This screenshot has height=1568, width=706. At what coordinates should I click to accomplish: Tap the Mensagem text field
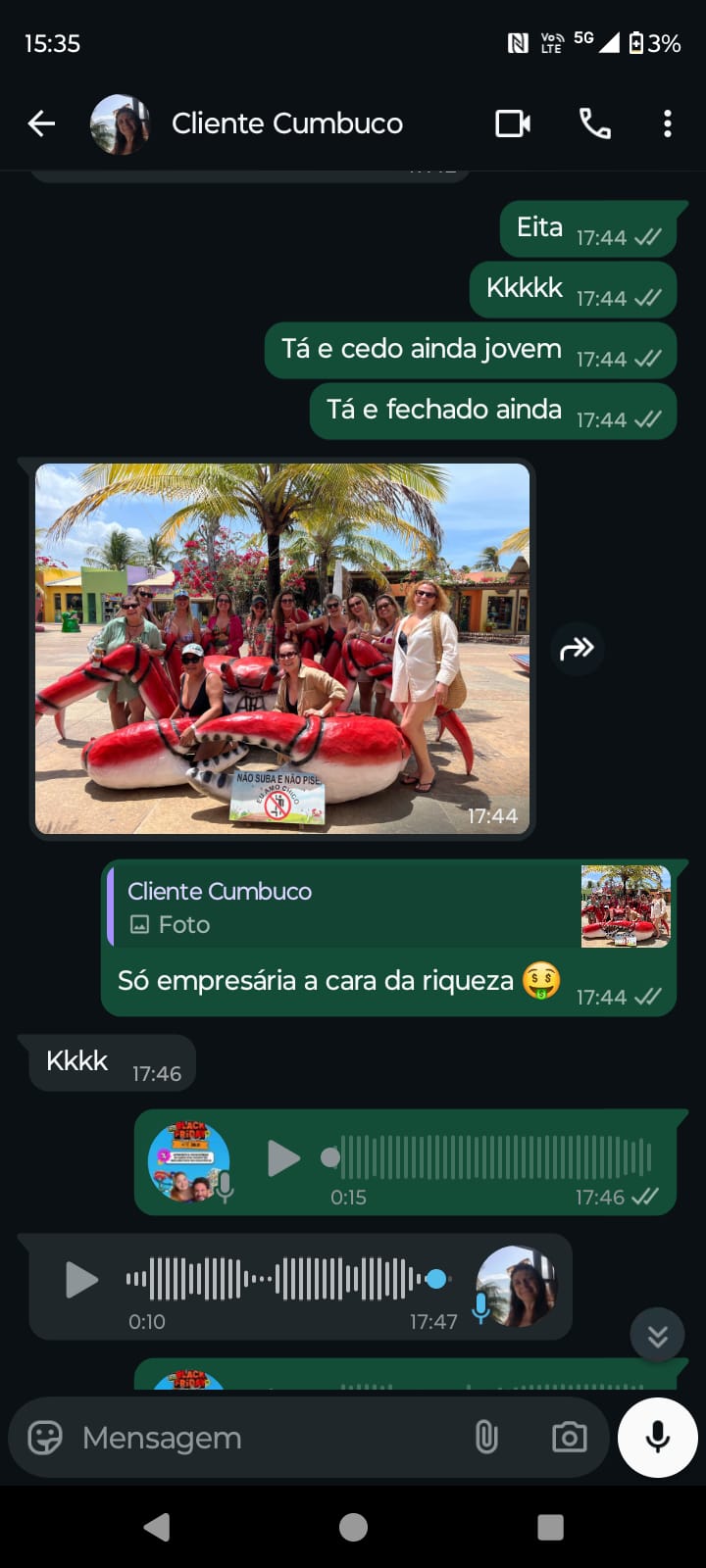point(265,1438)
